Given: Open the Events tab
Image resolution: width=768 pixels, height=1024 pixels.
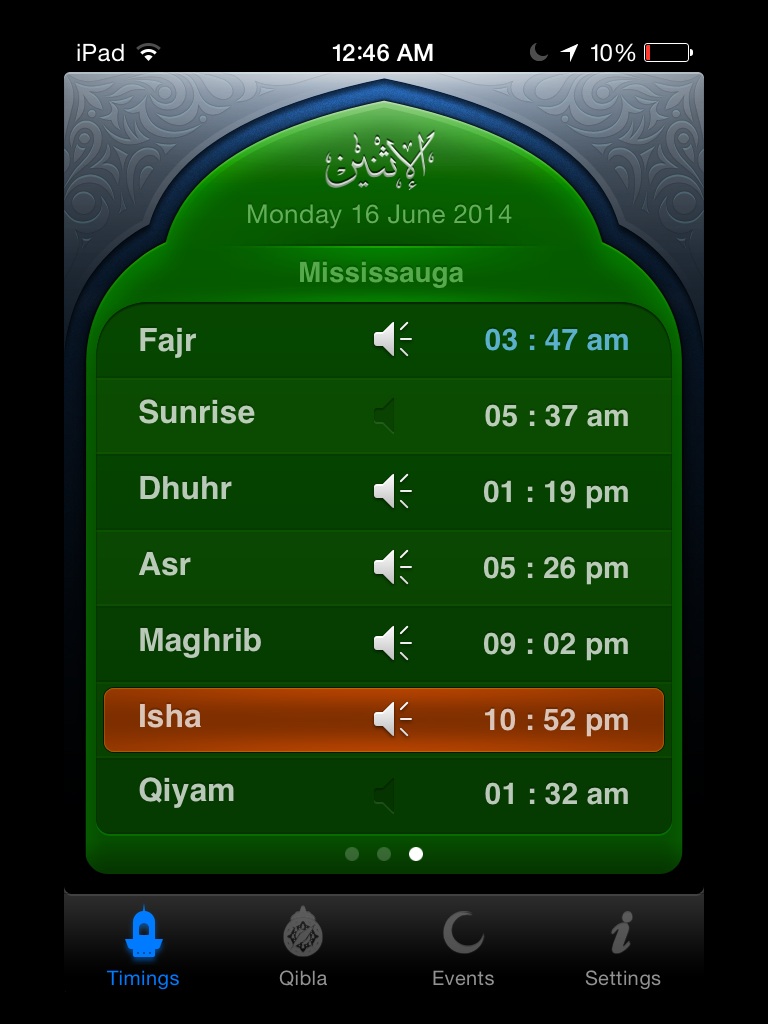Looking at the screenshot, I should coord(463,947).
